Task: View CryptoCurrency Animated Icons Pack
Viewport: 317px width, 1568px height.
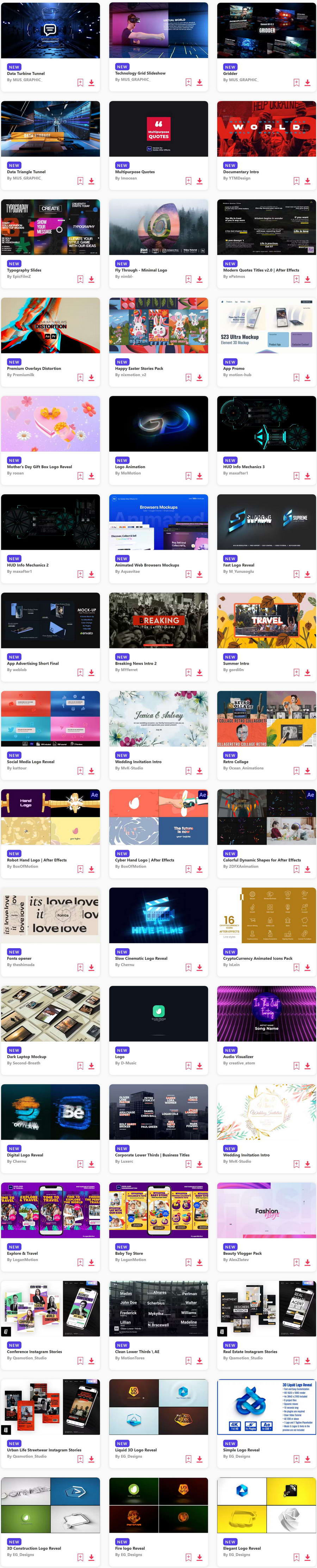Action: [x=267, y=915]
